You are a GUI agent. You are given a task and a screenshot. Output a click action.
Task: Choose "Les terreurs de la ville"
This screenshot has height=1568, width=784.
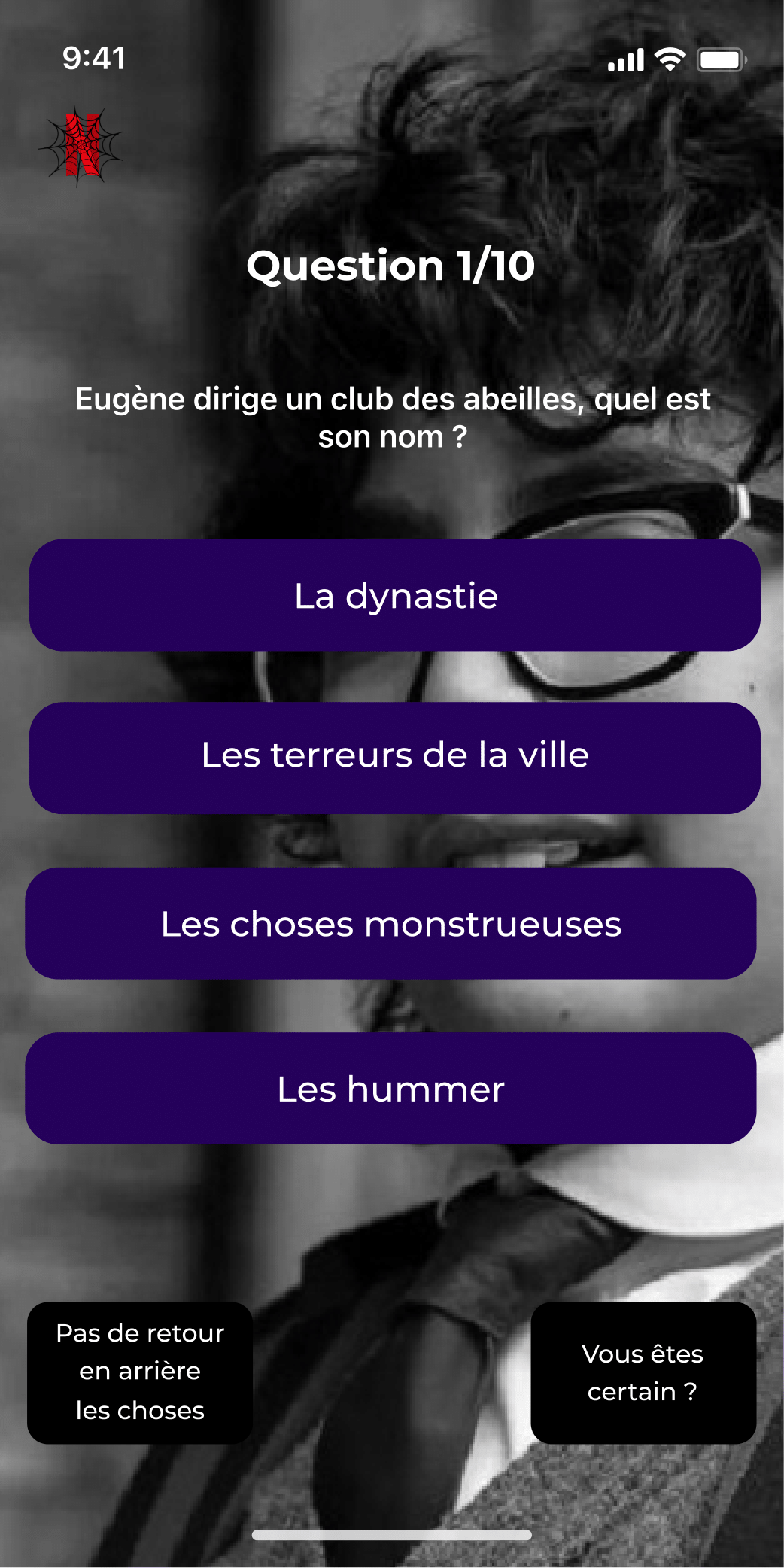click(x=394, y=758)
